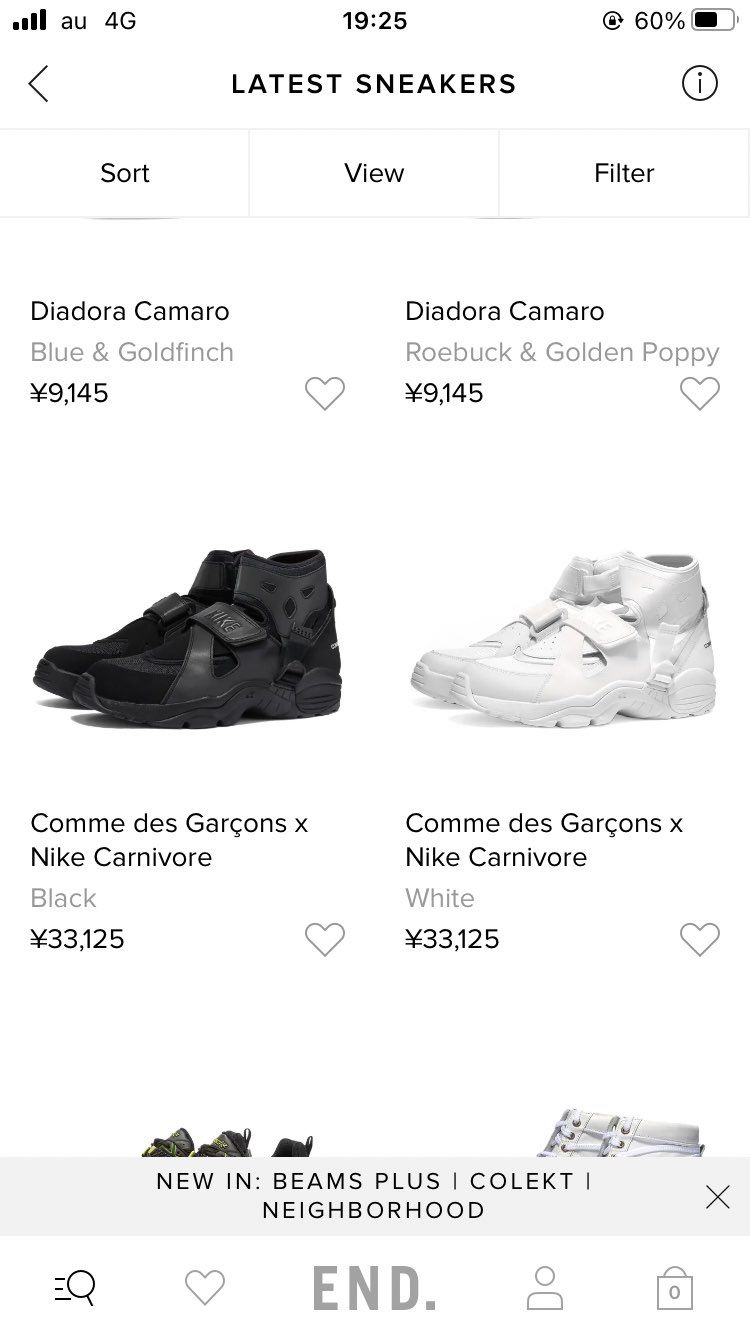
Task: Open the info icon in header
Action: pos(699,84)
